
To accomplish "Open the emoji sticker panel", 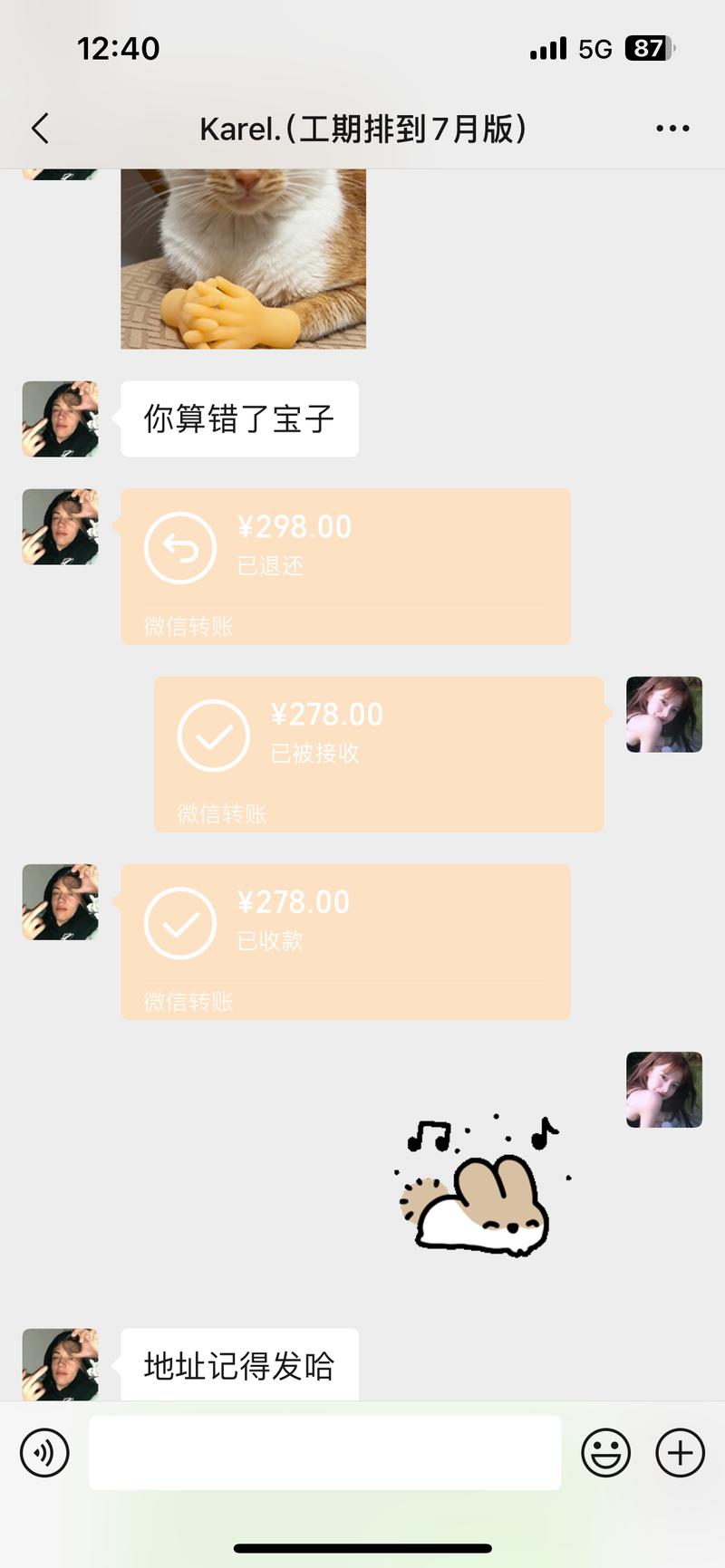I will tap(605, 1452).
